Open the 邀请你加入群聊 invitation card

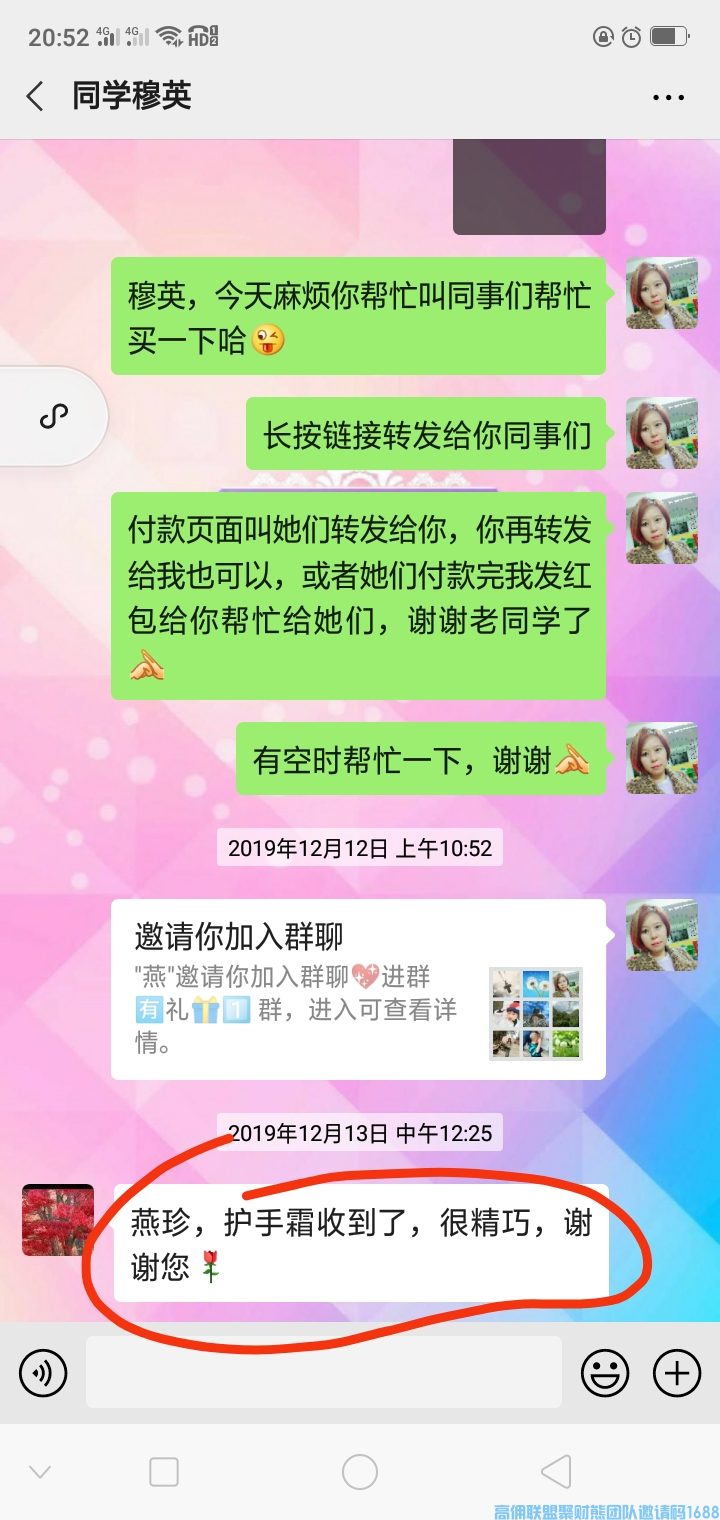[358, 989]
